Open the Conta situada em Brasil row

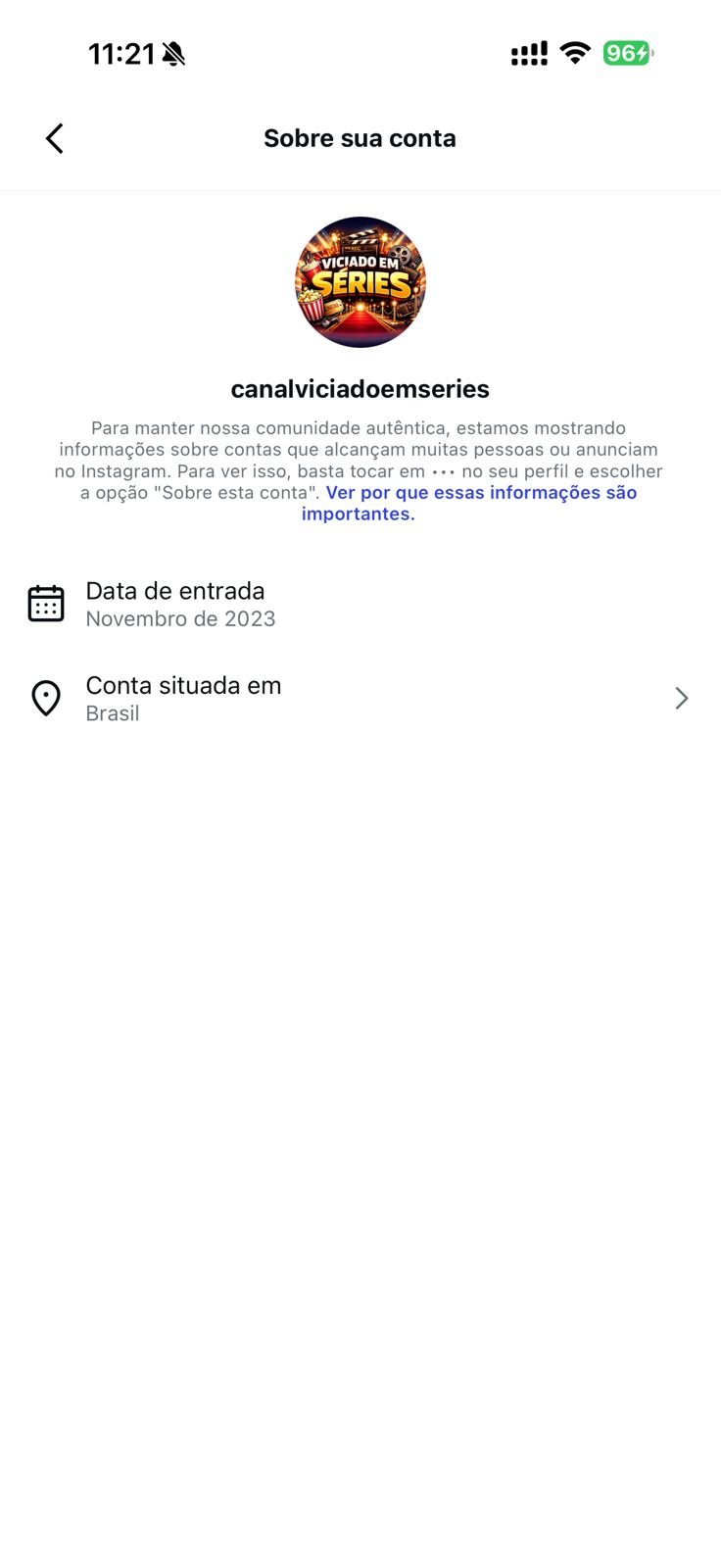pos(360,699)
